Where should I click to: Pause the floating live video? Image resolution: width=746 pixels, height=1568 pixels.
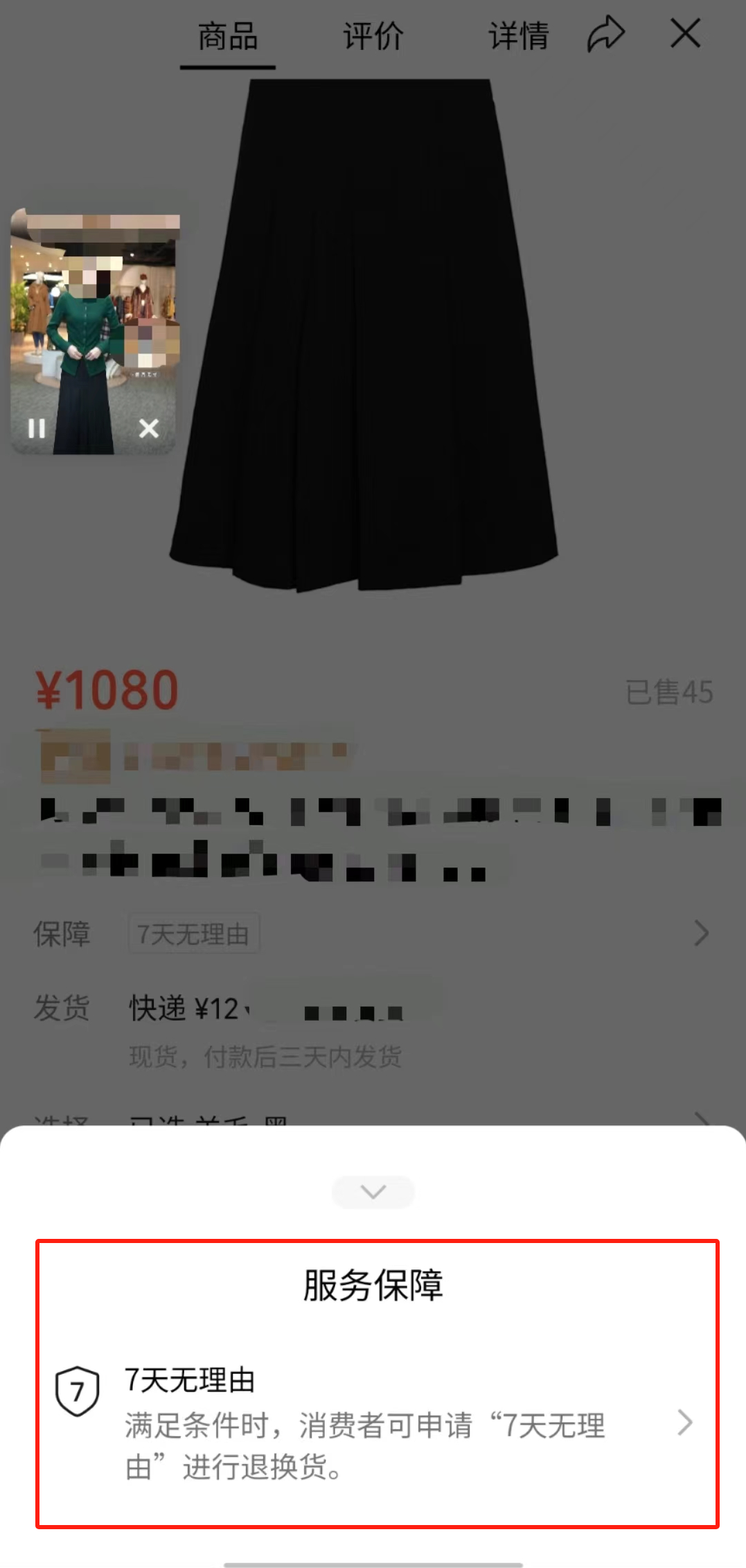[37, 428]
